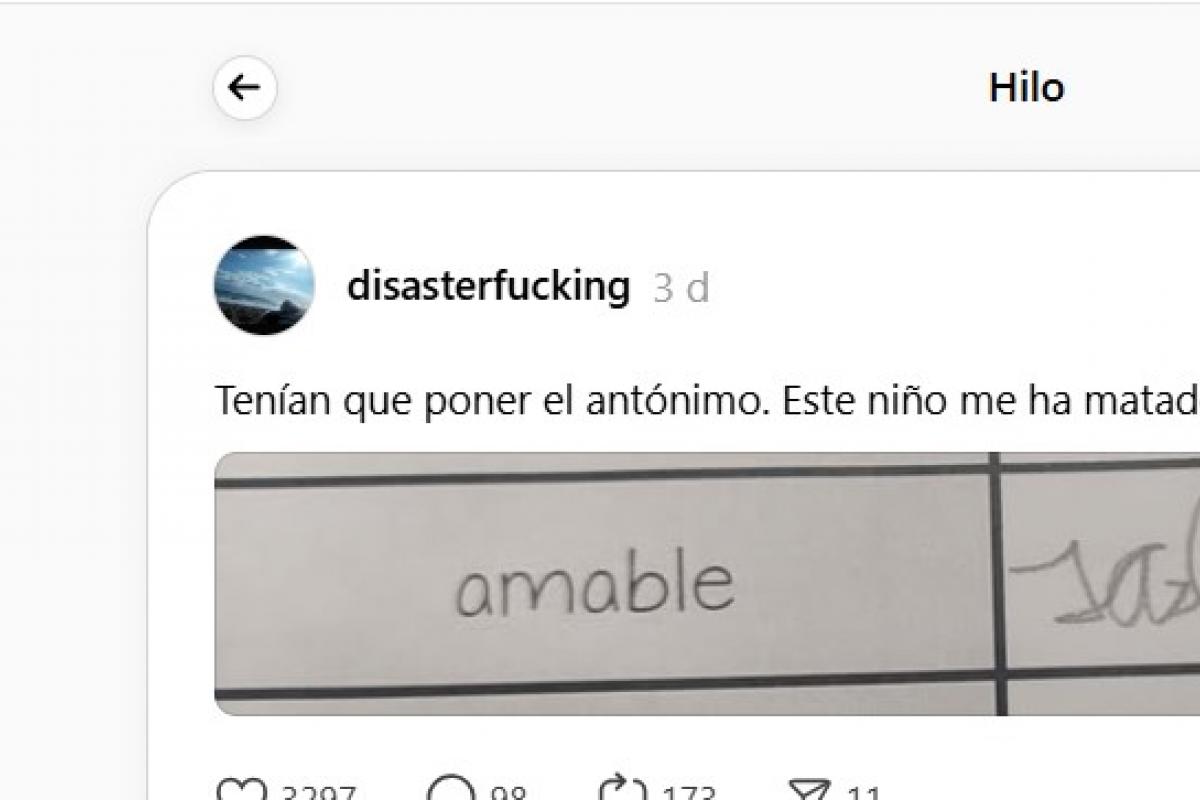Share the post via send icon
This screenshot has height=800, width=1200.
tap(810, 792)
